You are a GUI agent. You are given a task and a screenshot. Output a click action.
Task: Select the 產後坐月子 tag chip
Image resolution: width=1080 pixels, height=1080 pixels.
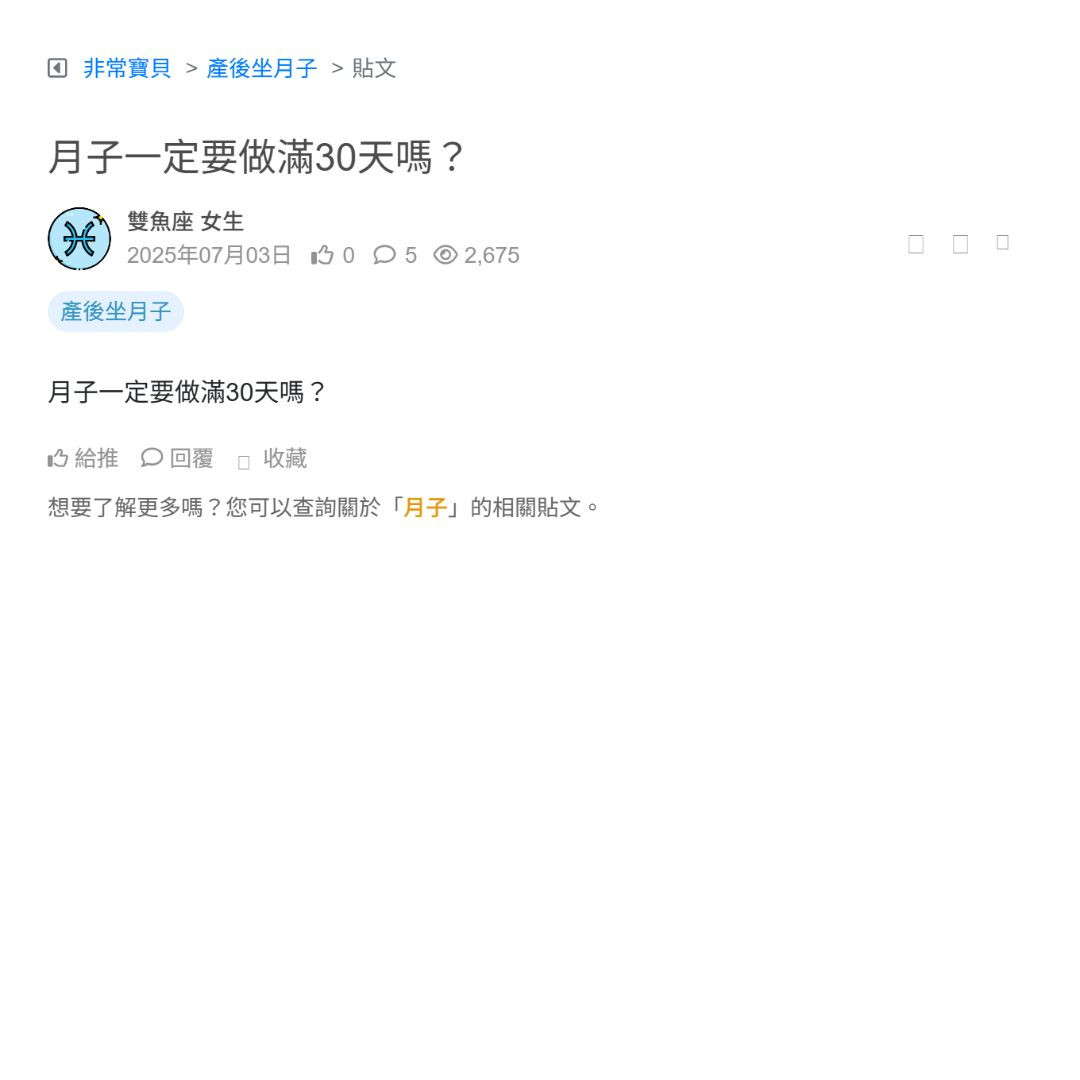[x=116, y=312]
